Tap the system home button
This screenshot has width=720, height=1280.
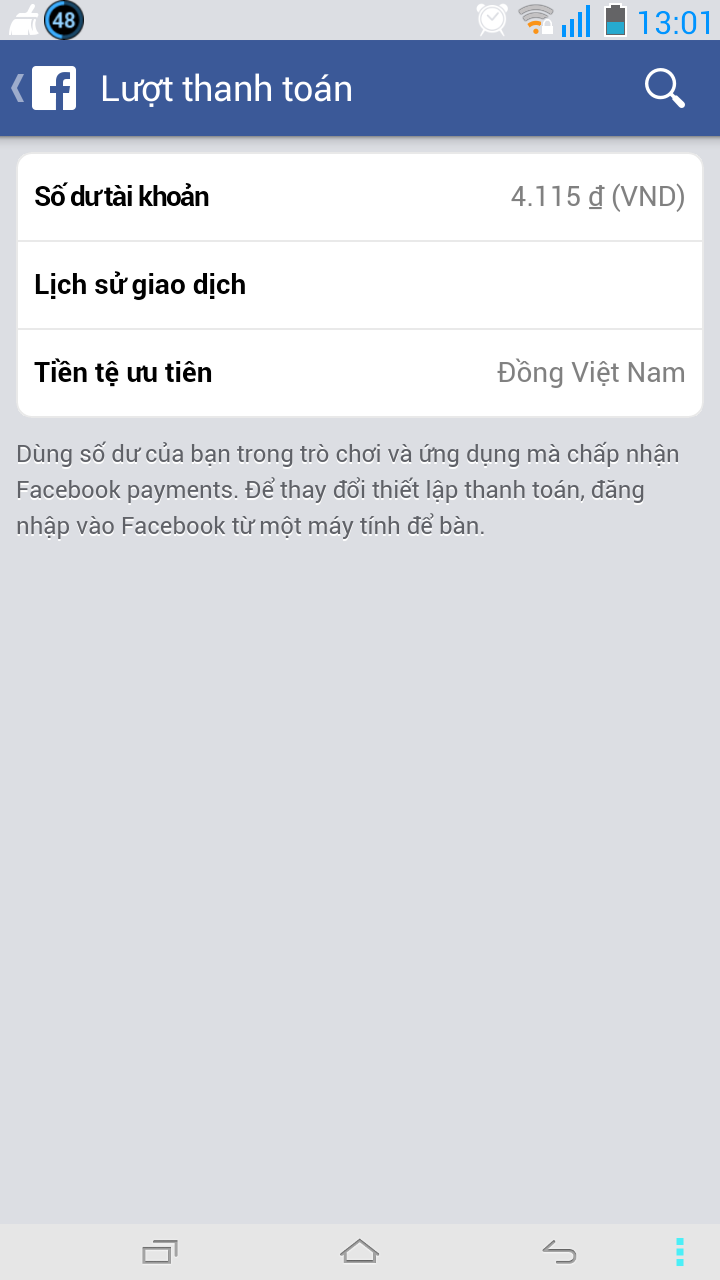[360, 1251]
